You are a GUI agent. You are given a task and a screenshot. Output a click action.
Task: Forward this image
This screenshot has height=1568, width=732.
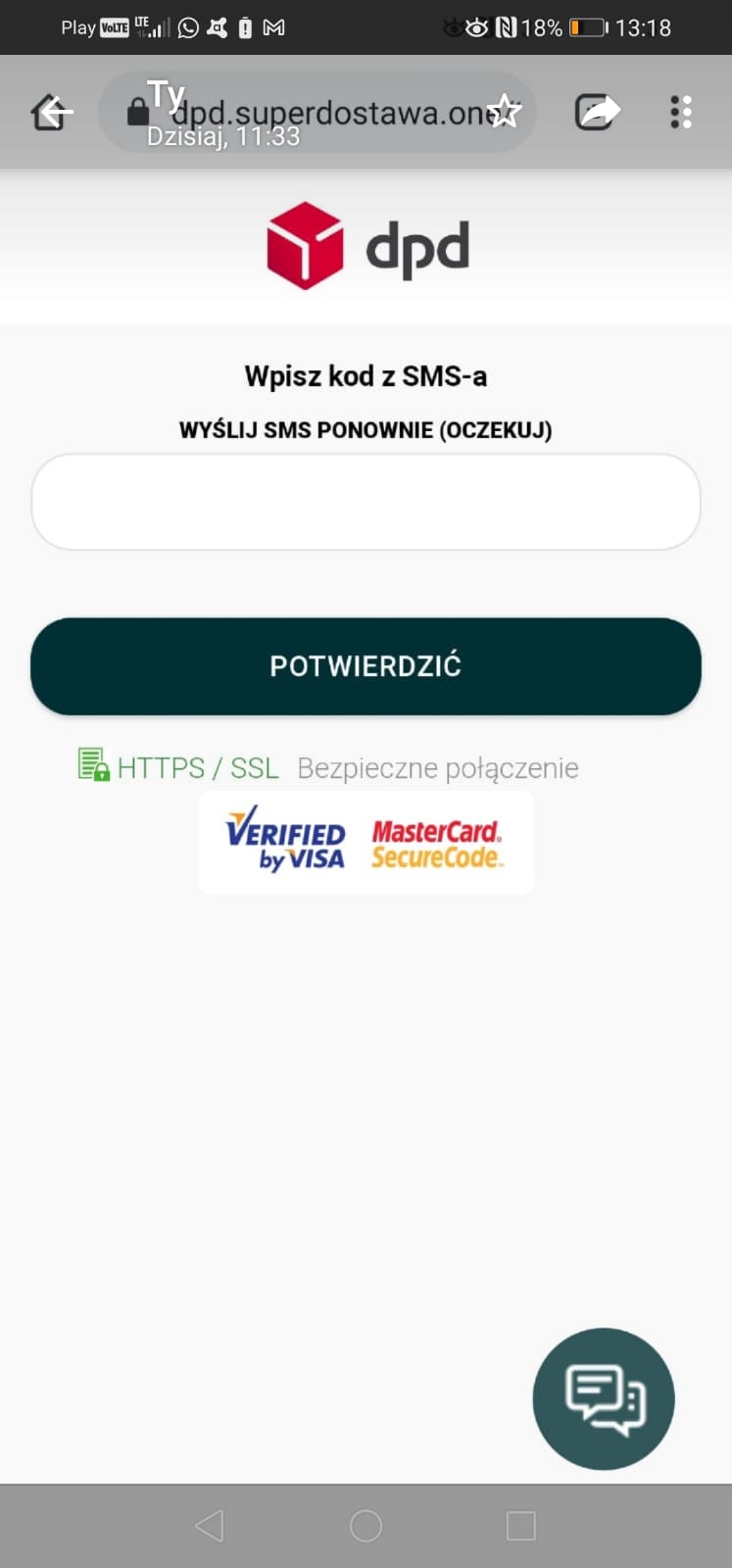(598, 112)
